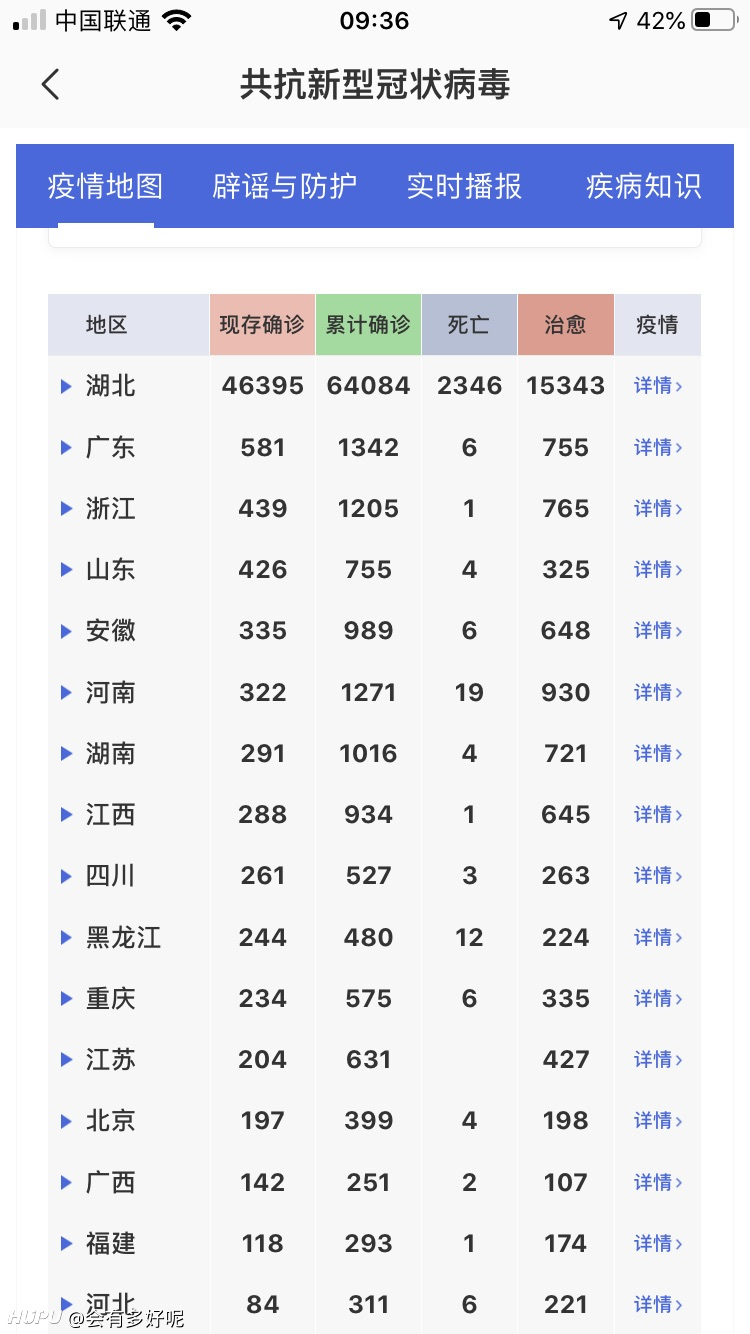Open the 实时播报 tab

pos(464,186)
